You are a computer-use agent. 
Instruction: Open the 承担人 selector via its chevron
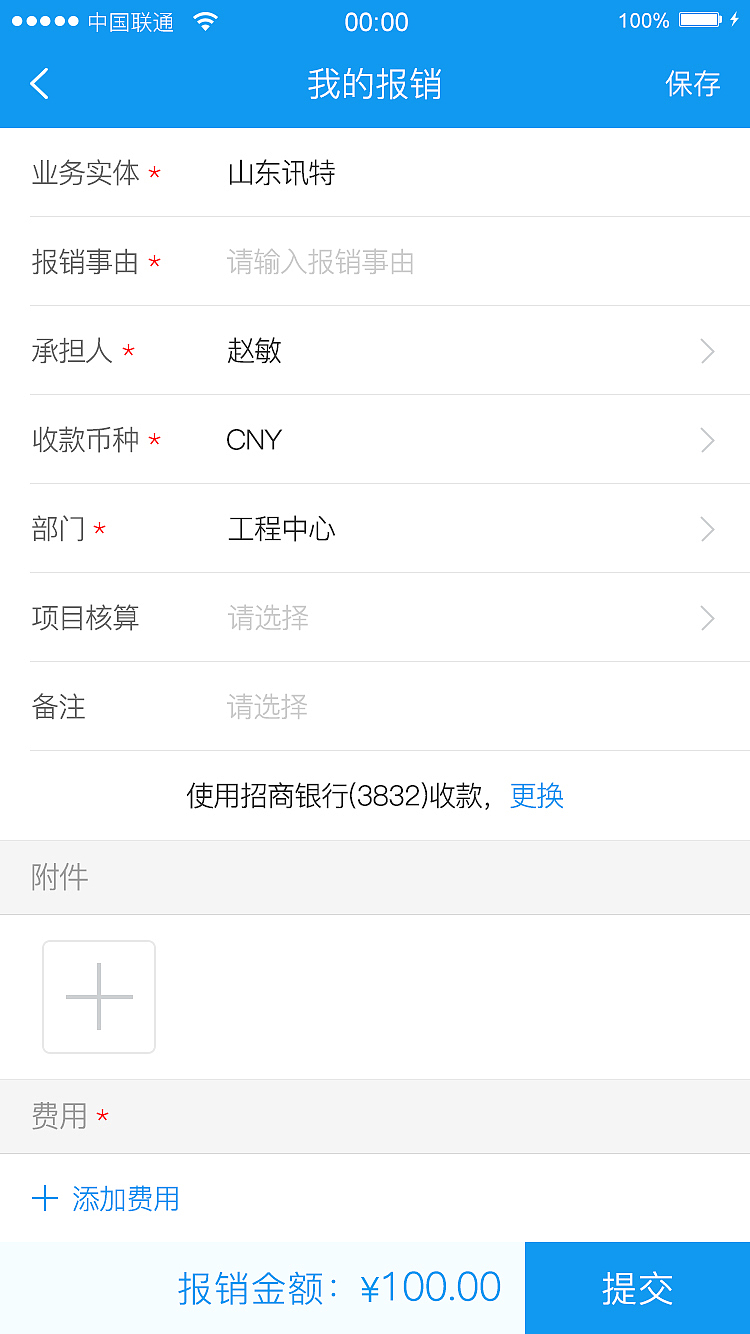tap(707, 351)
